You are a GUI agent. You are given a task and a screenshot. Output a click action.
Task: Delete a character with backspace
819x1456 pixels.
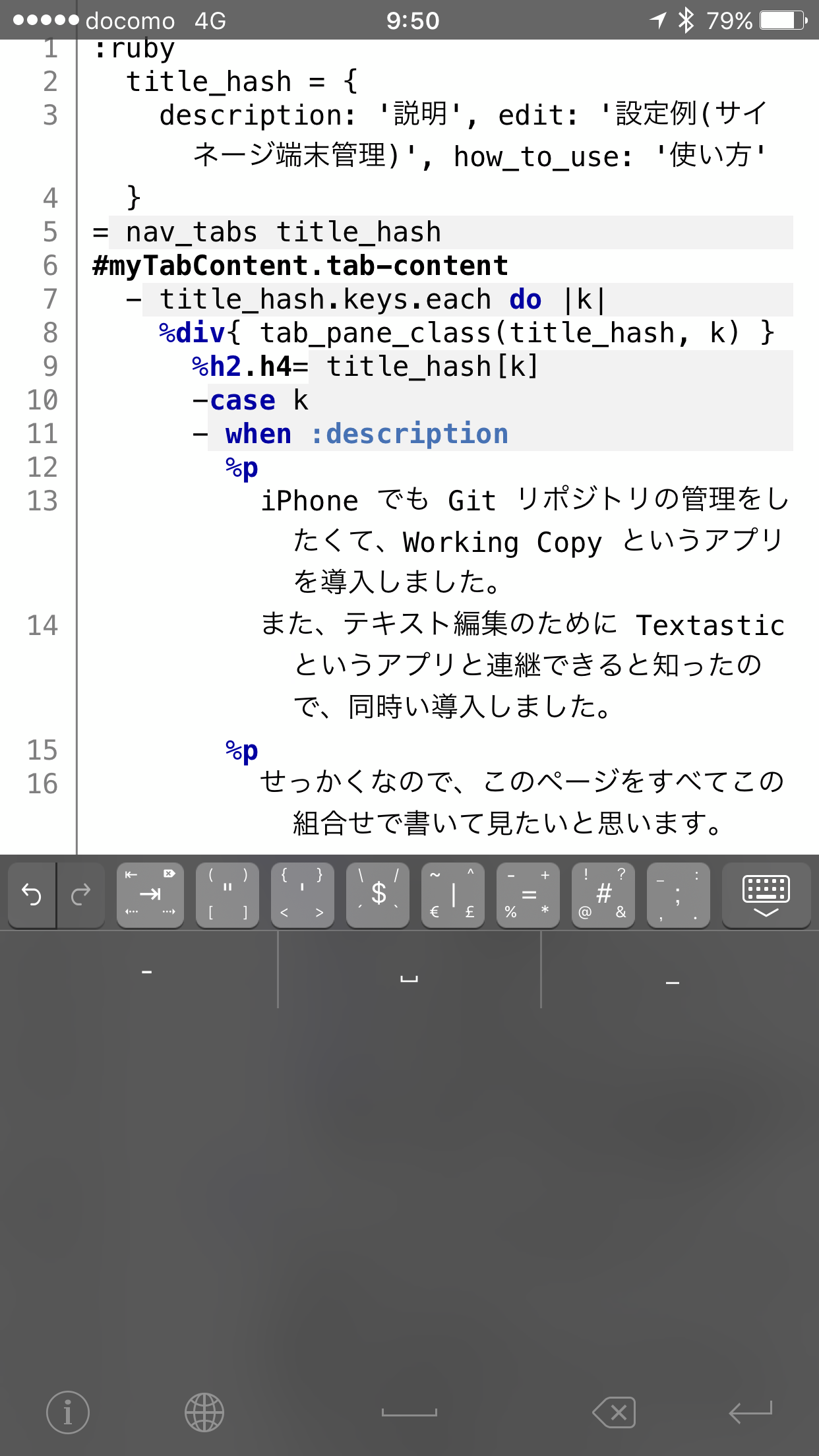(x=614, y=1412)
